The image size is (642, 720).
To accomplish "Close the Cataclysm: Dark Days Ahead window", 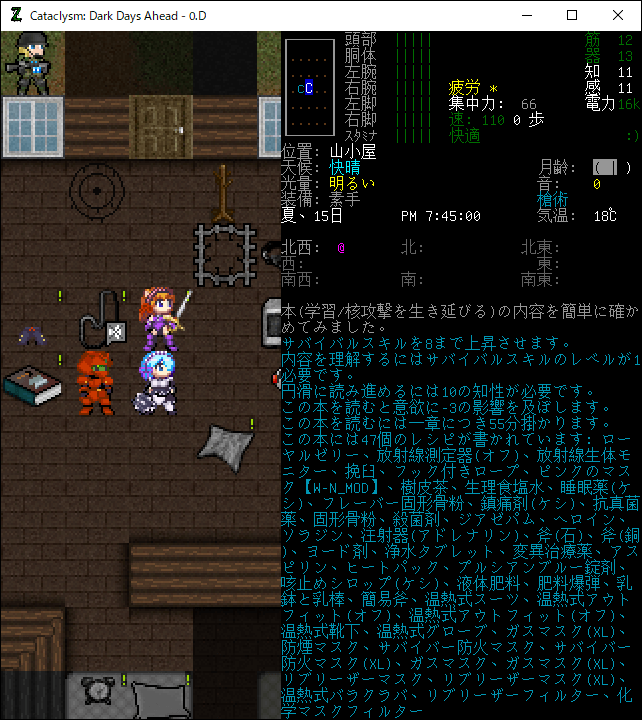I will [x=618, y=15].
